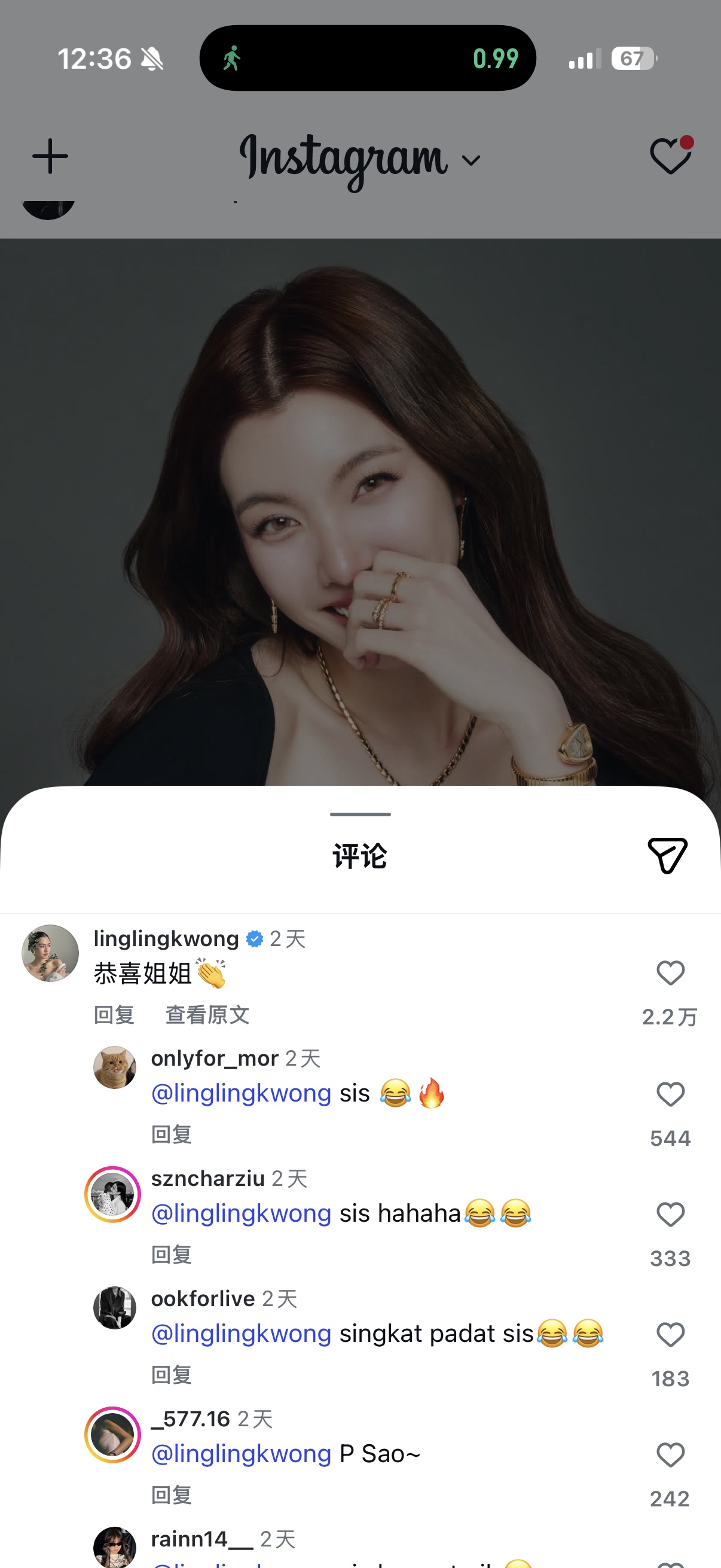Image resolution: width=721 pixels, height=1568 pixels.
Task: Reply to ookforlive's comment
Action: 171,1374
